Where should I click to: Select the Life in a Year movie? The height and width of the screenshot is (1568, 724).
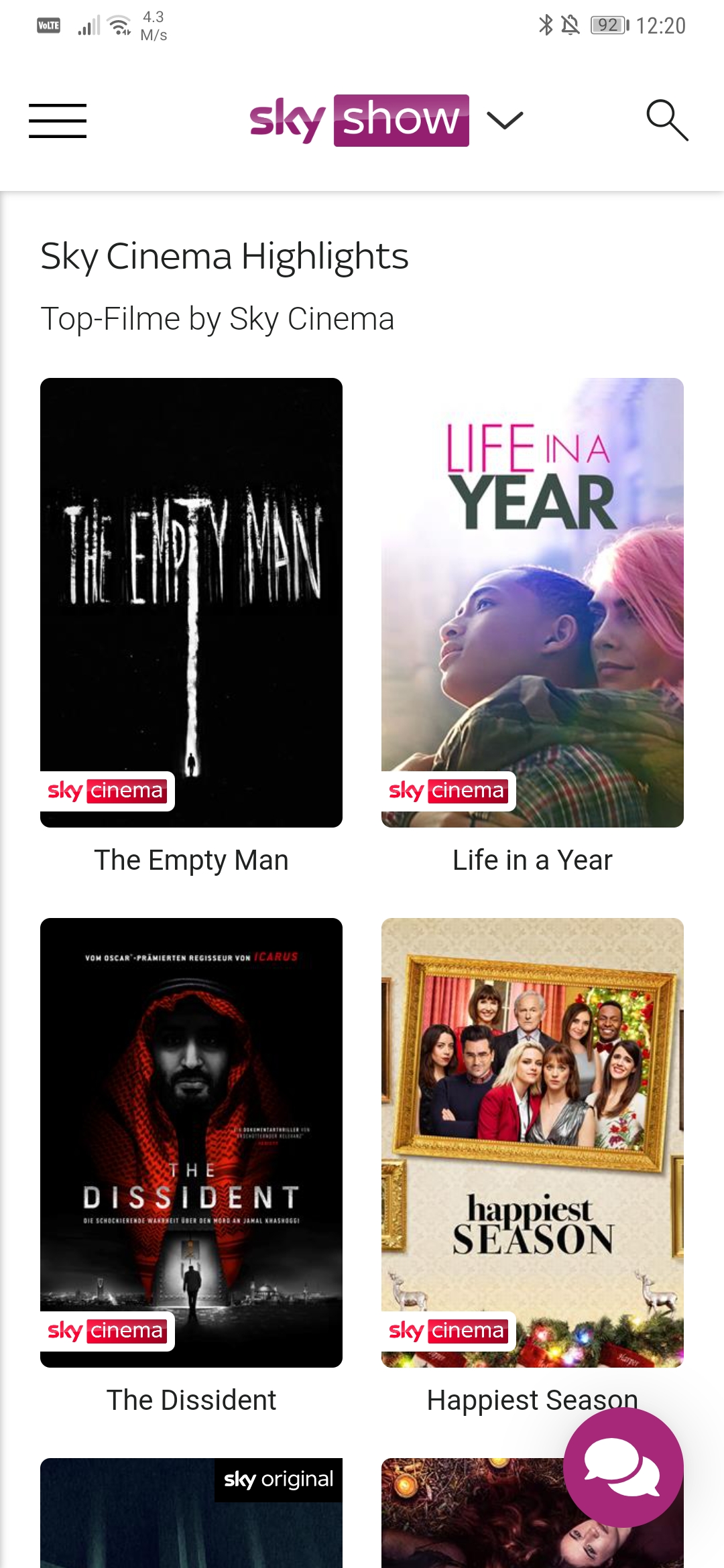(532, 602)
